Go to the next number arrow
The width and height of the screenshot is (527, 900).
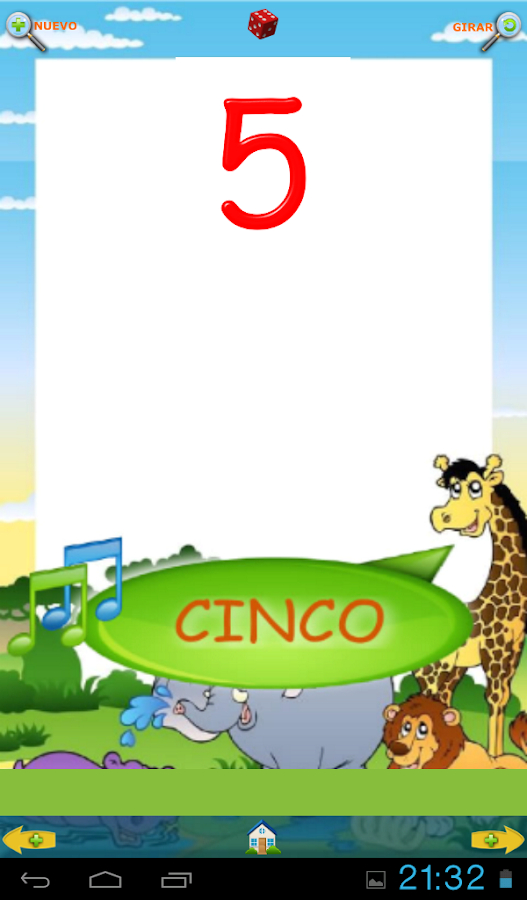498,840
